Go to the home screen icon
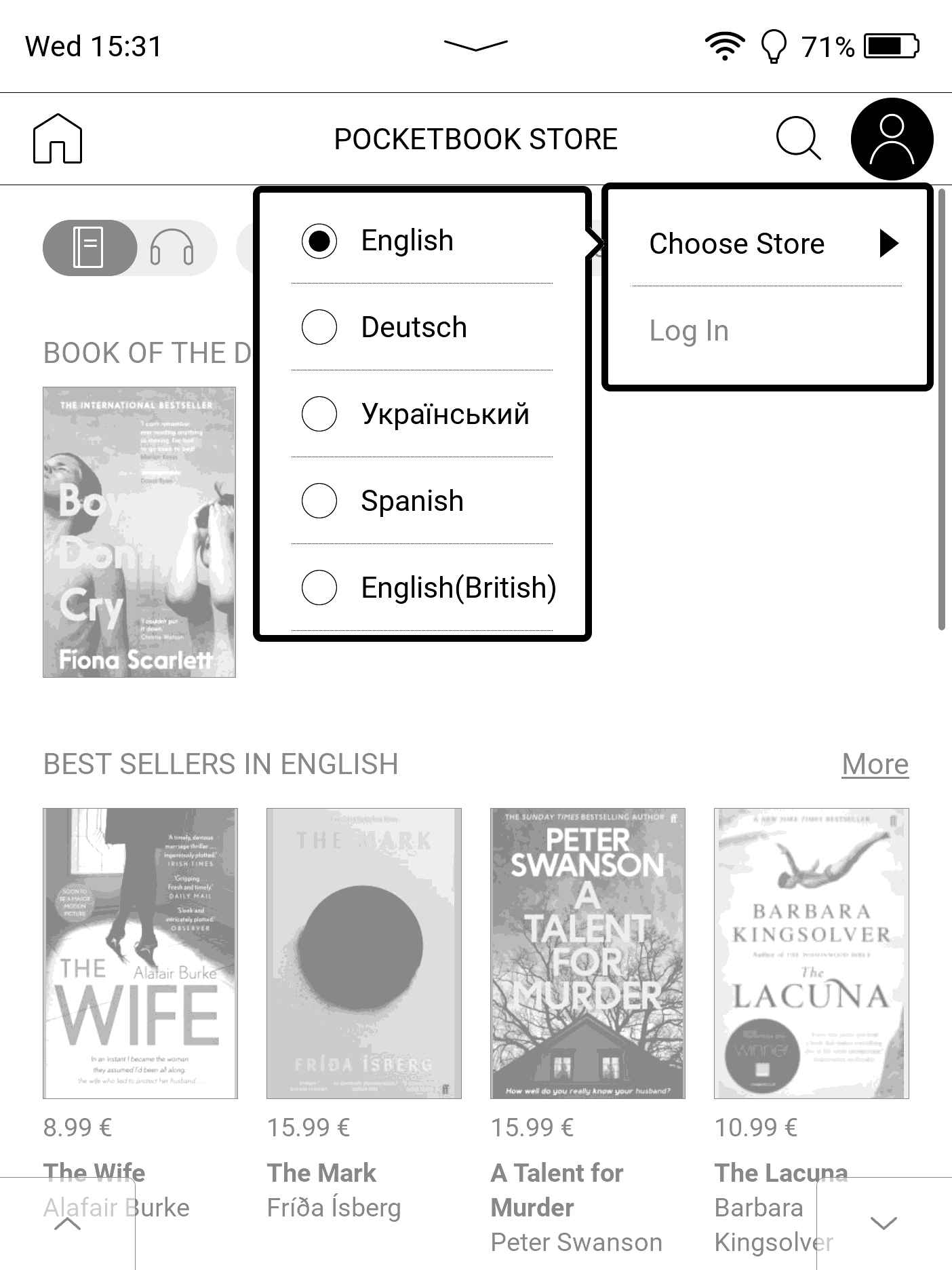952x1270 pixels. pos(58,138)
